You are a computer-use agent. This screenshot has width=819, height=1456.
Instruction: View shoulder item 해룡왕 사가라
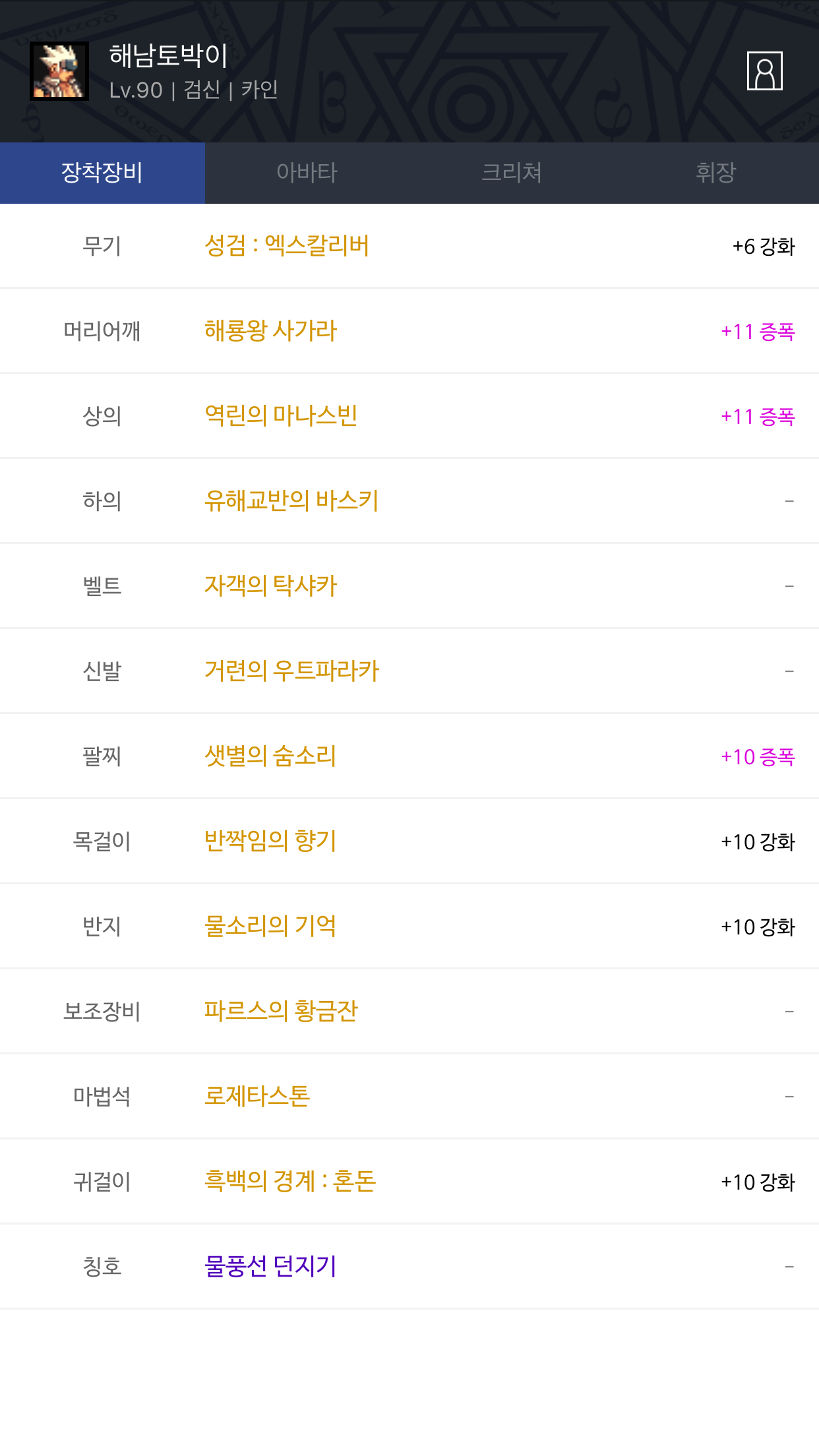[x=270, y=331]
